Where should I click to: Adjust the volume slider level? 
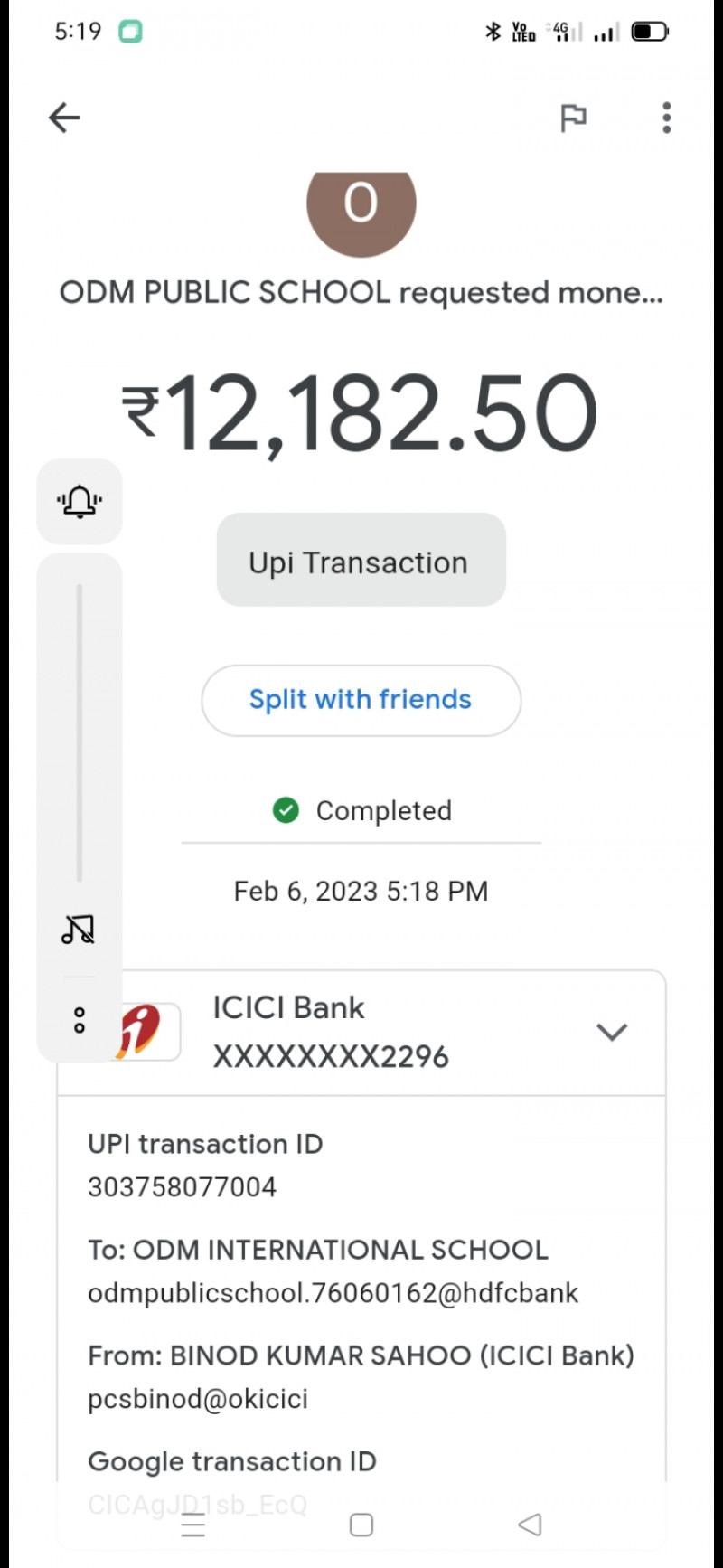point(80,732)
